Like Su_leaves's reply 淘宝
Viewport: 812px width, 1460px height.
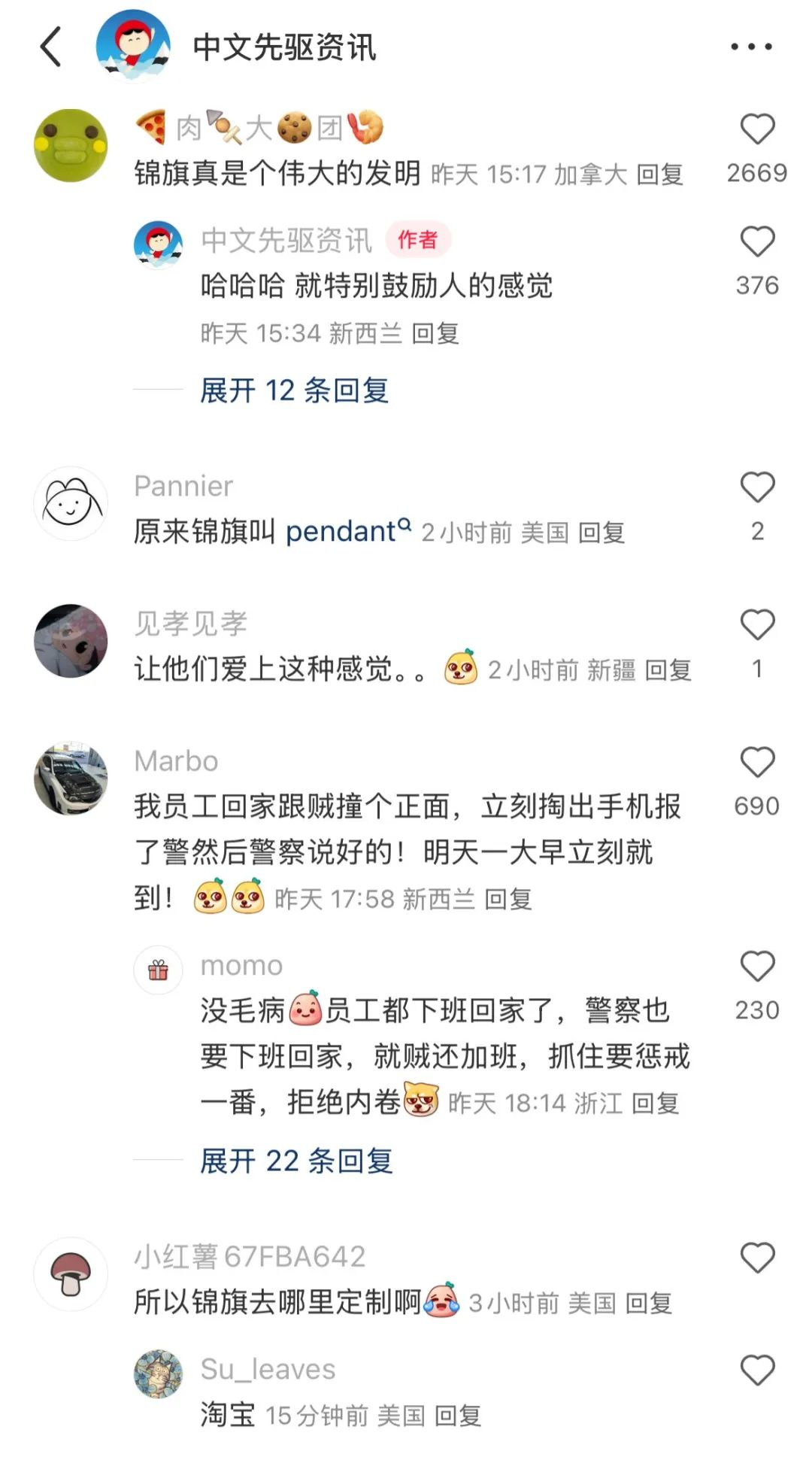pos(757,1370)
